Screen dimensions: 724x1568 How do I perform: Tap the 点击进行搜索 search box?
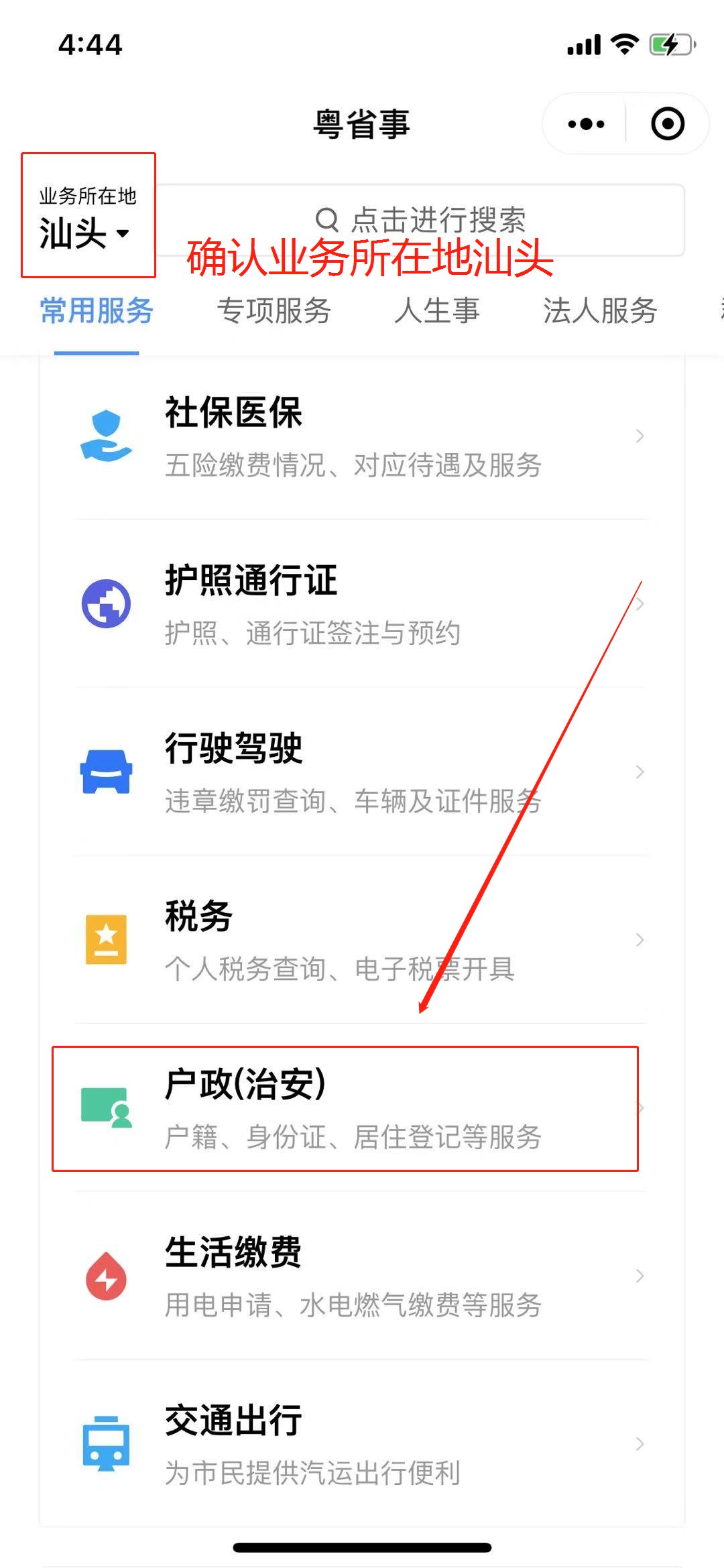pyautogui.click(x=420, y=219)
